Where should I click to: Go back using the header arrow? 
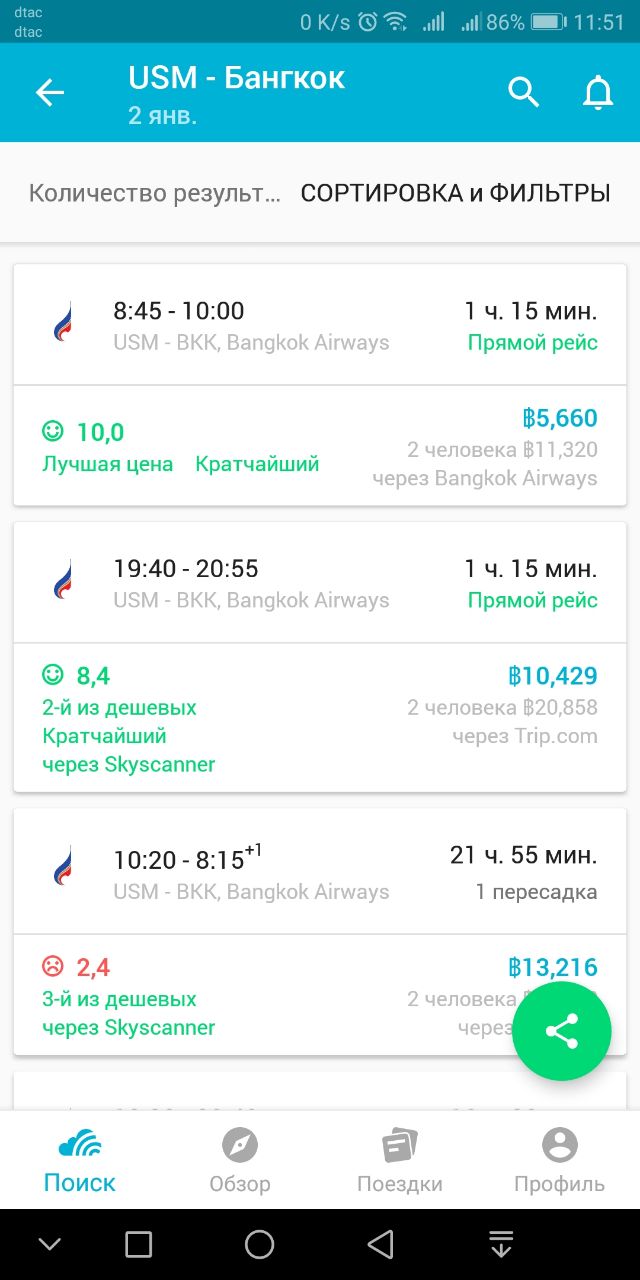50,93
